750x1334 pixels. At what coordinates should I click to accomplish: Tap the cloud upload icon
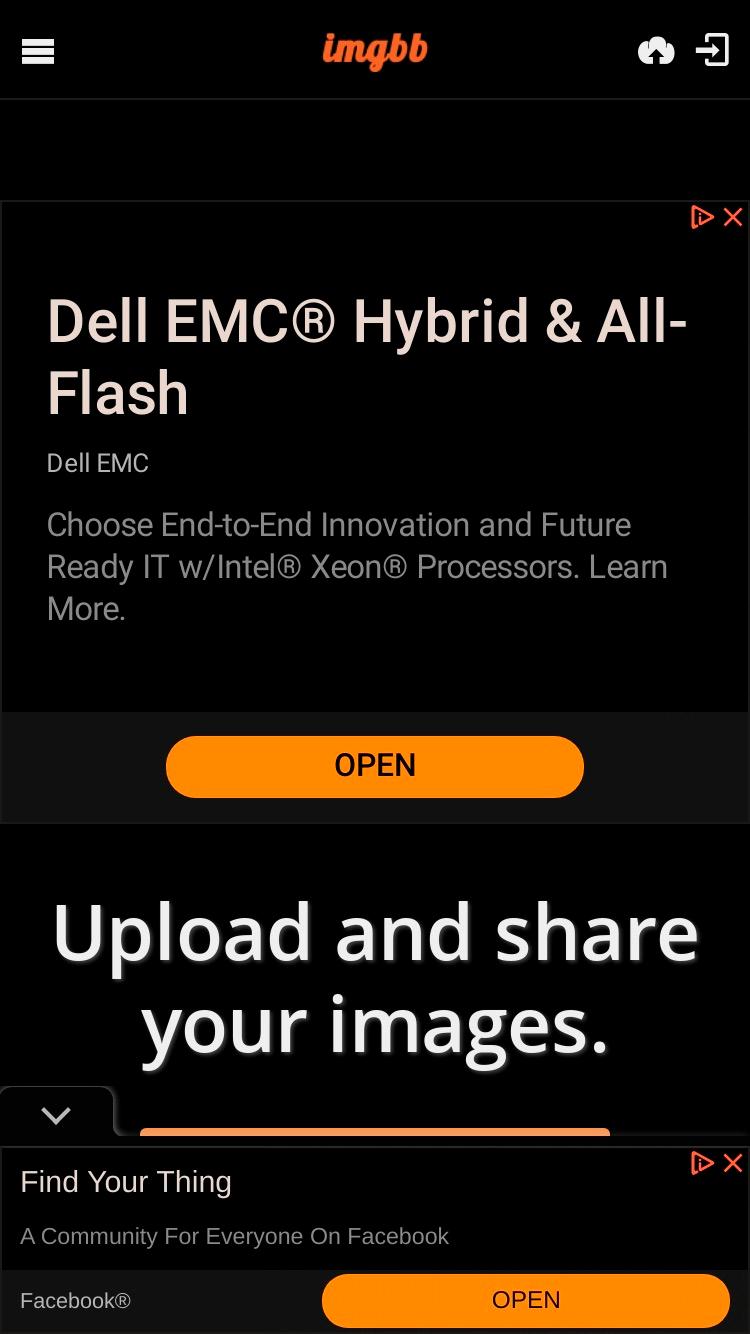[x=656, y=50]
